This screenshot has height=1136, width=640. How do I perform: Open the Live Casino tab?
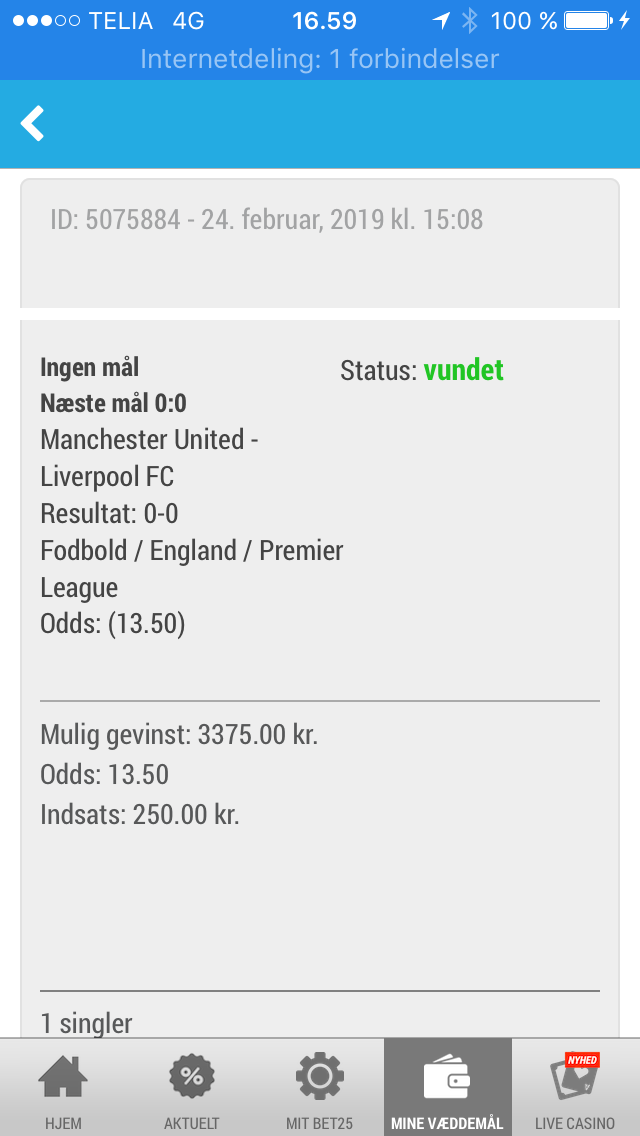pyautogui.click(x=575, y=1087)
